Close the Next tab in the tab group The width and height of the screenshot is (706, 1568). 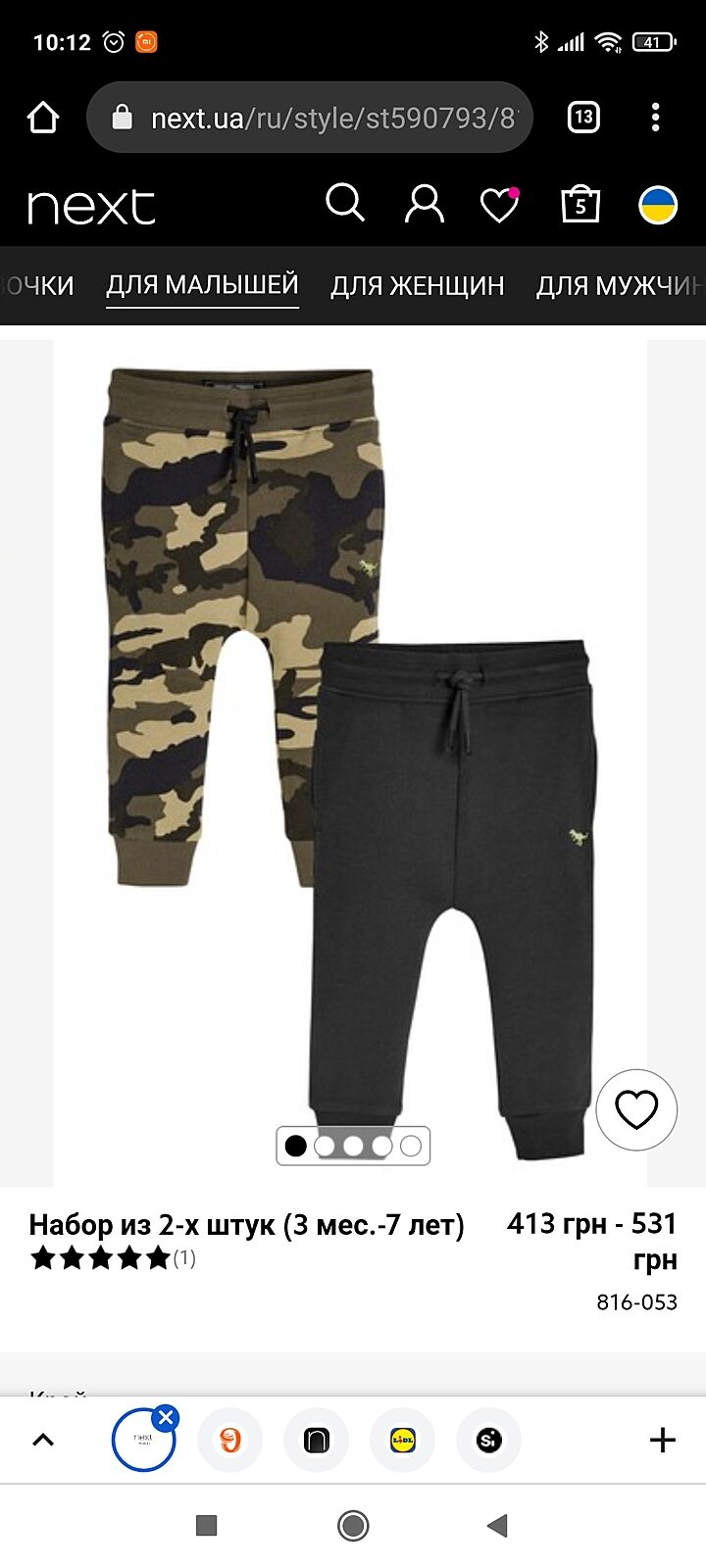tap(167, 1417)
